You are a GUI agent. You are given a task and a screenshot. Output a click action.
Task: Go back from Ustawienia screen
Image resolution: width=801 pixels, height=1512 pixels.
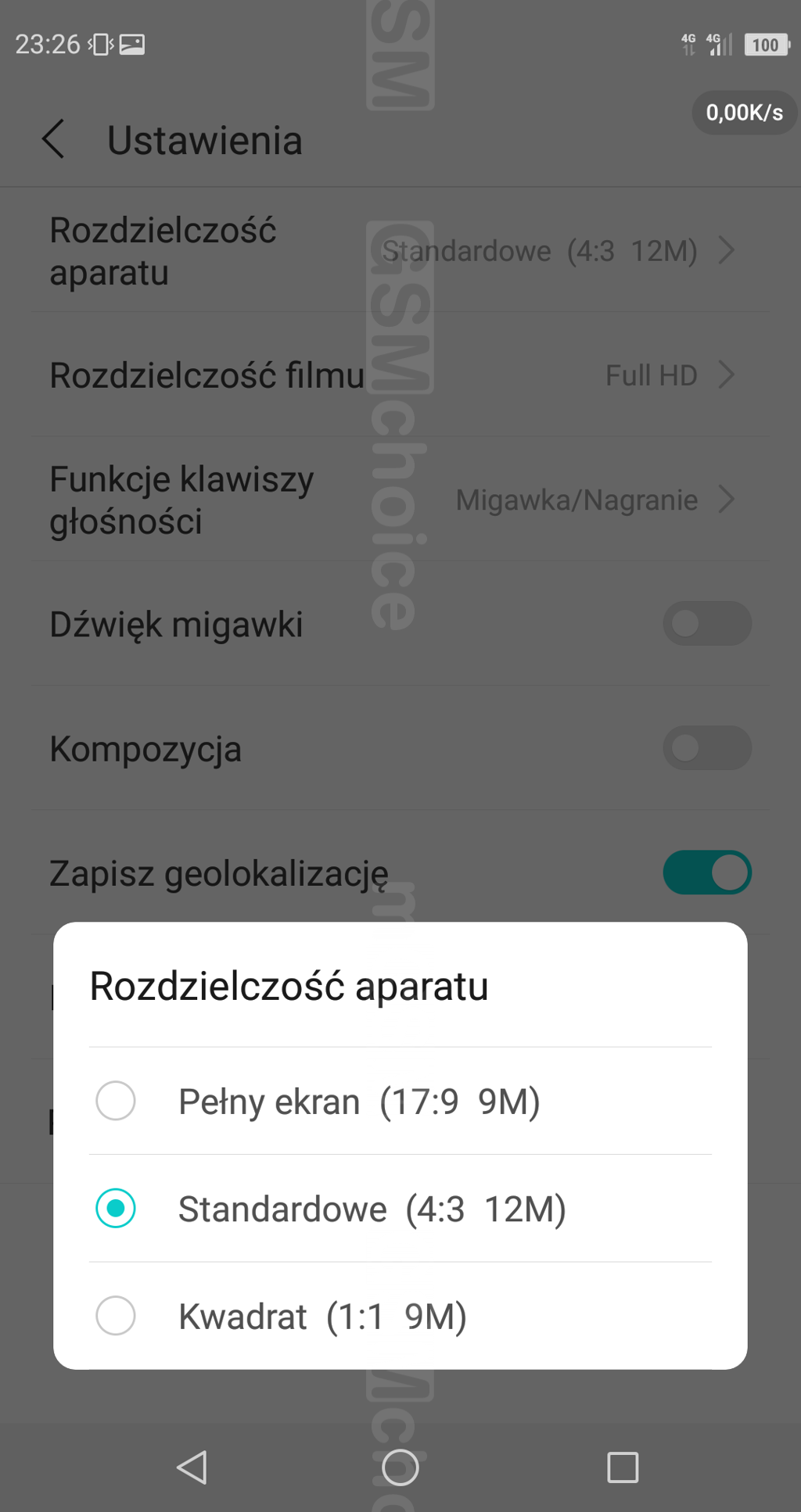[x=53, y=140]
